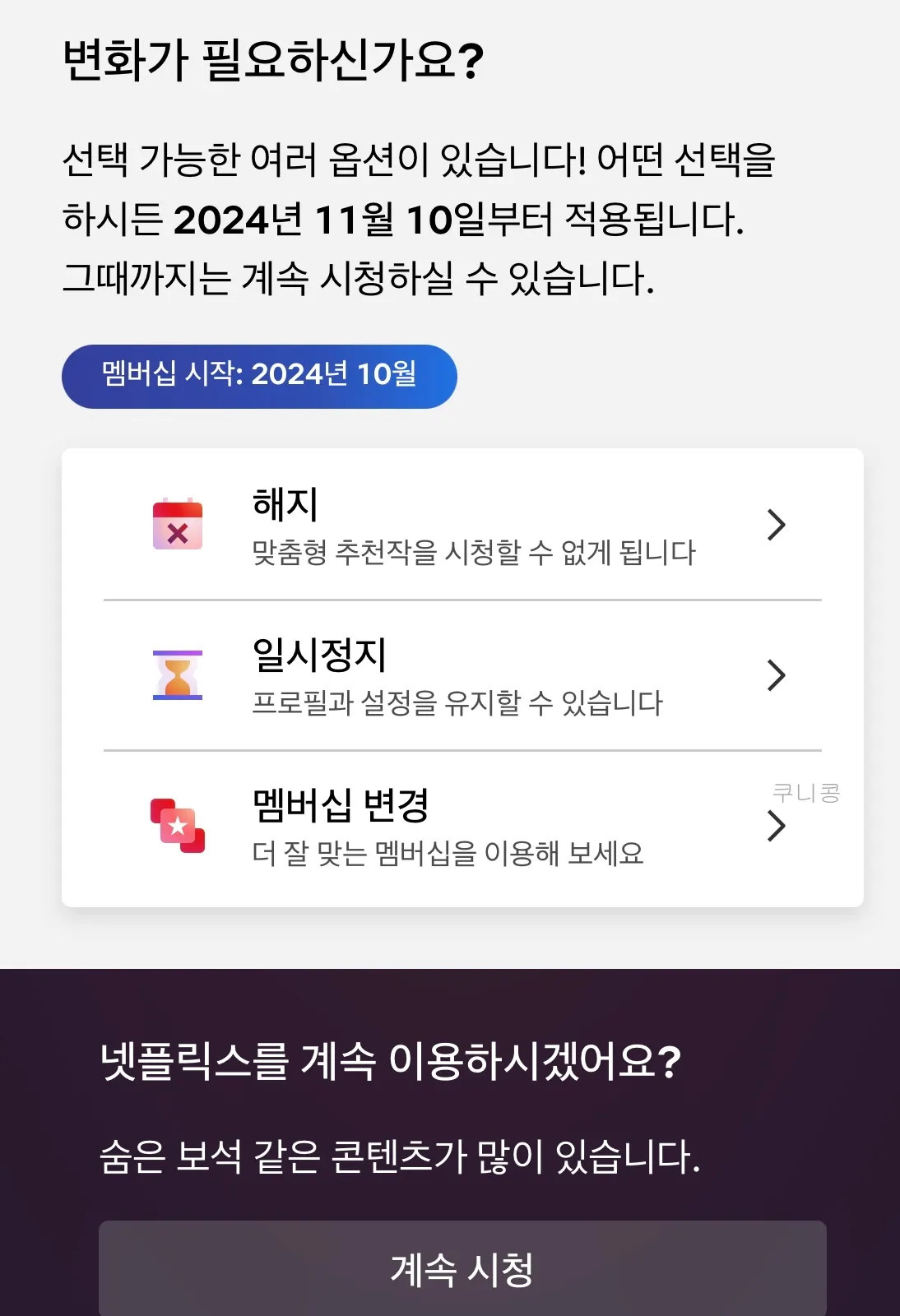Expand the 멤버십 변경 row chevron
This screenshot has width=900, height=1316.
pyautogui.click(x=774, y=827)
